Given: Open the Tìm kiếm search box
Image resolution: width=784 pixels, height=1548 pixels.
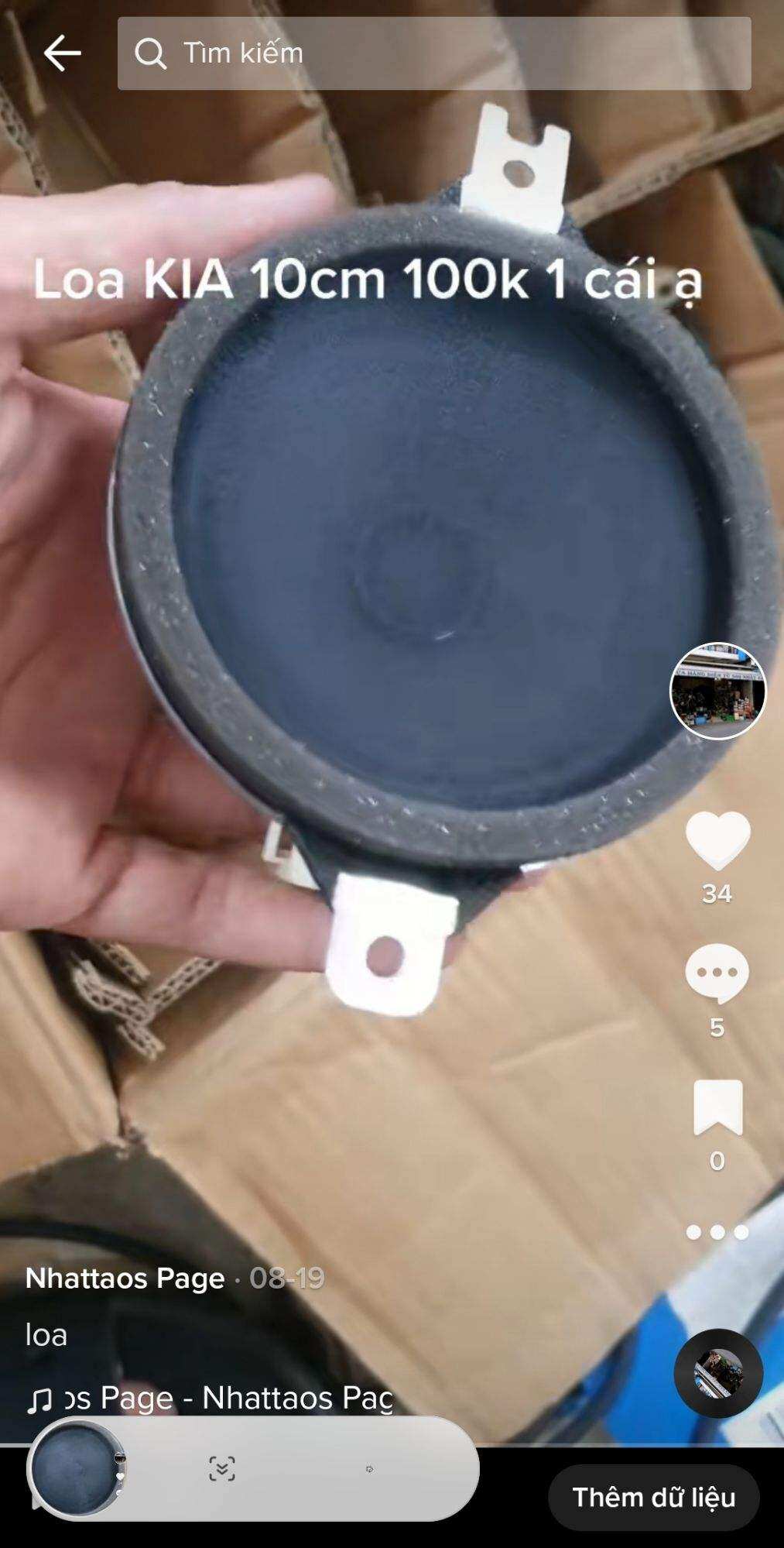Looking at the screenshot, I should point(433,53).
